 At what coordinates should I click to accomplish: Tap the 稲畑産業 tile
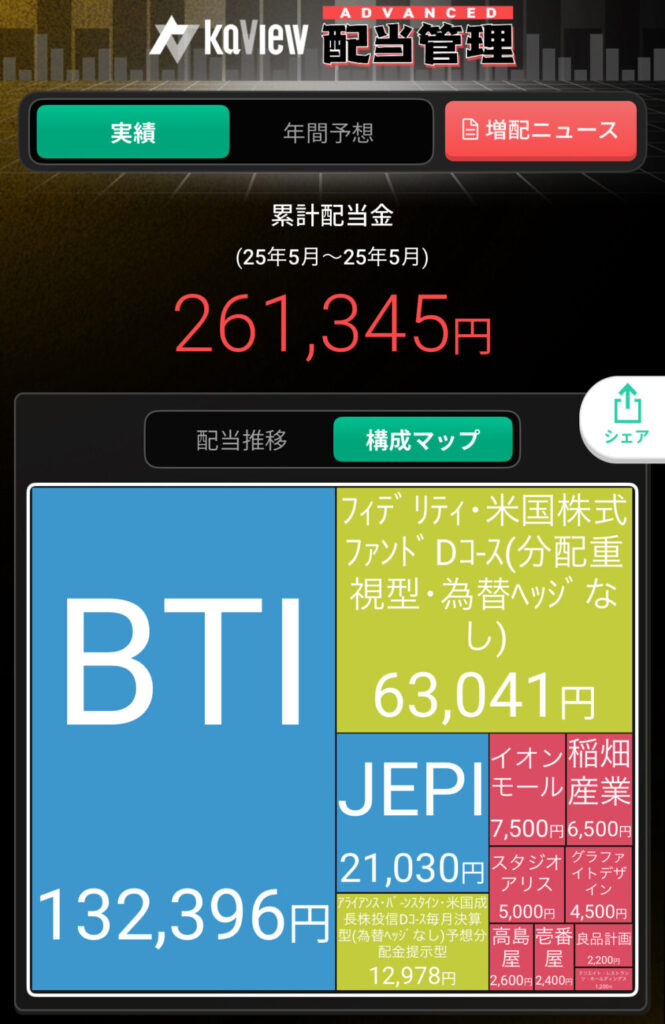point(599,789)
